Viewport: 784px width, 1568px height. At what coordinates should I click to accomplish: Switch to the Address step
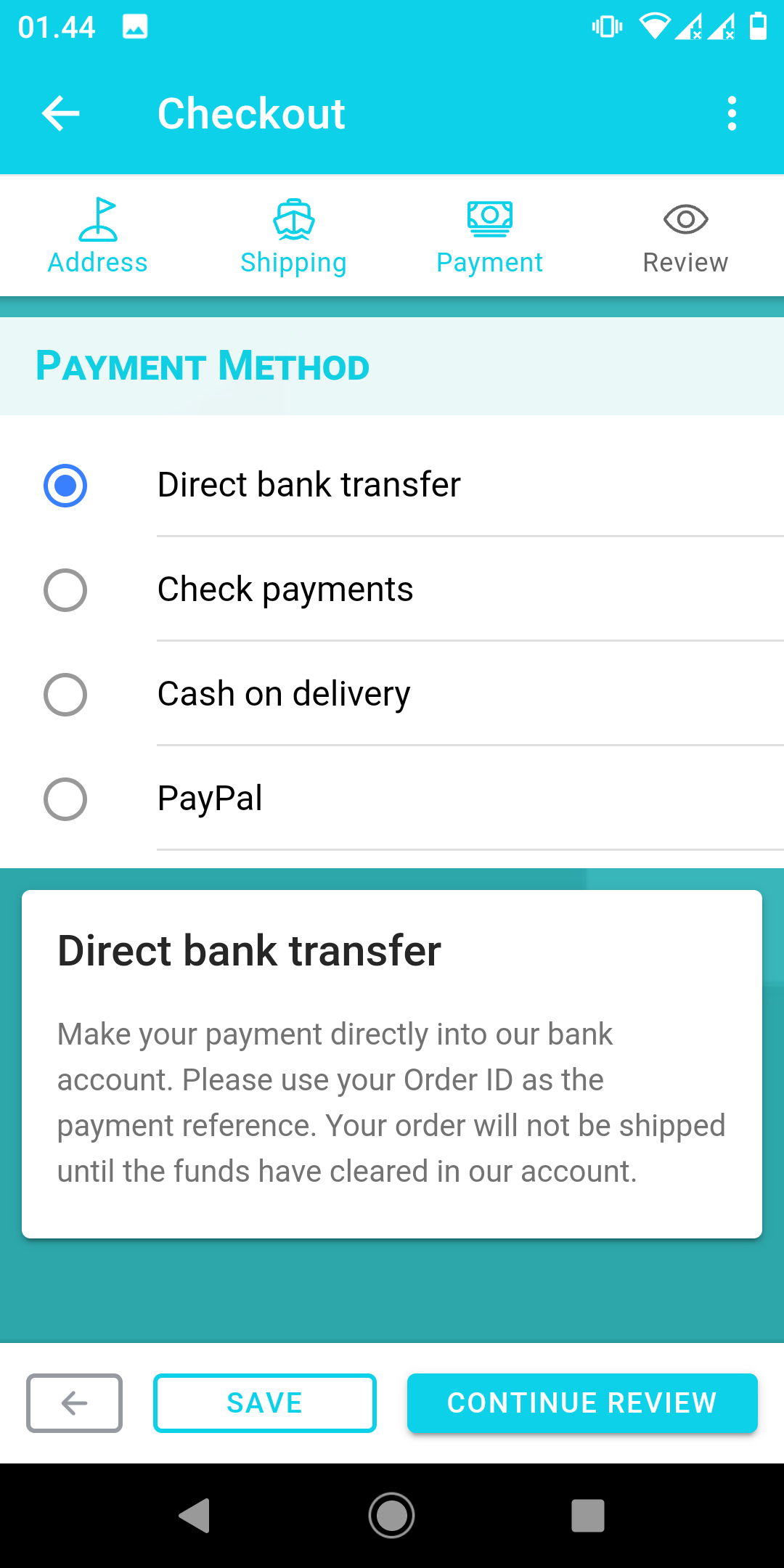pyautogui.click(x=98, y=237)
